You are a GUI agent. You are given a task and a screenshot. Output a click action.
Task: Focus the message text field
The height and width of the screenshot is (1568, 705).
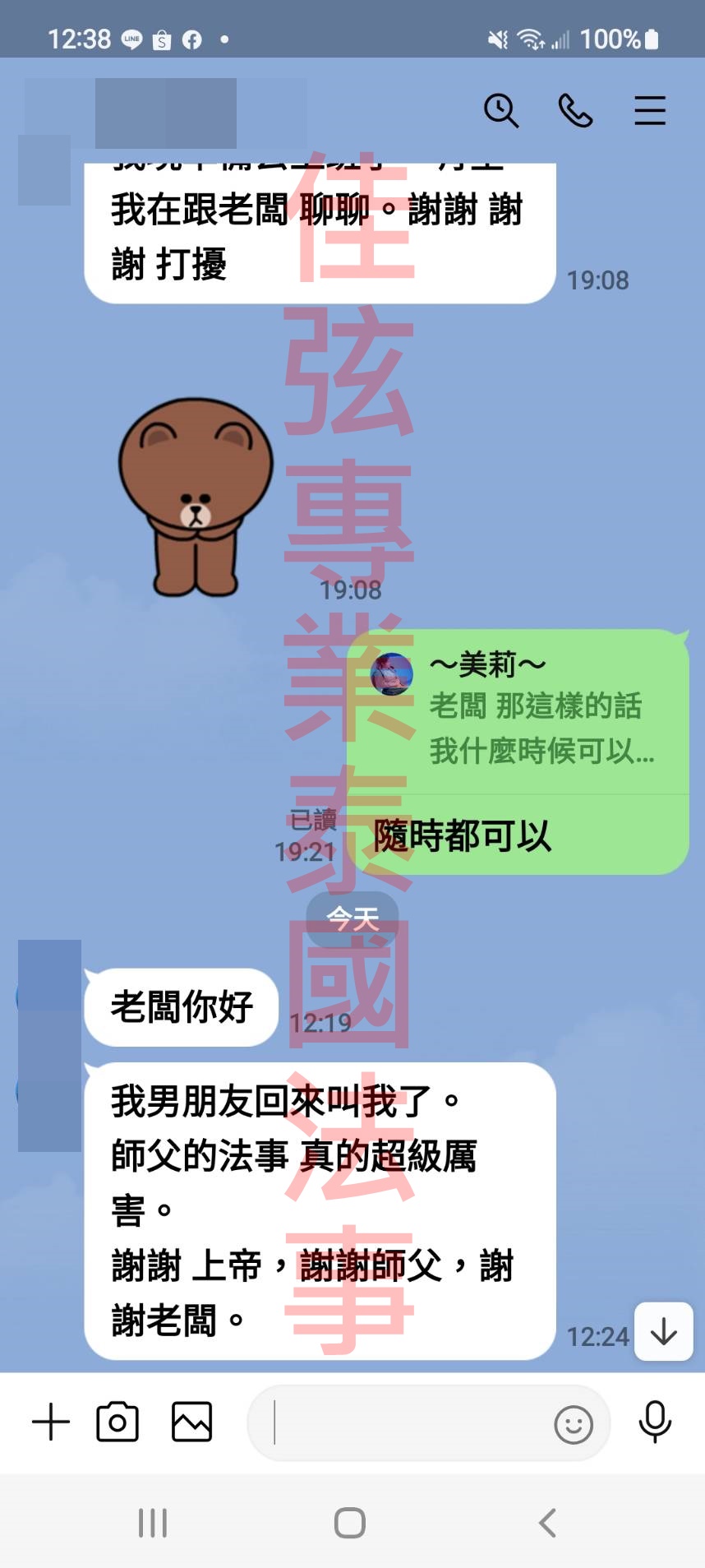(x=403, y=1423)
